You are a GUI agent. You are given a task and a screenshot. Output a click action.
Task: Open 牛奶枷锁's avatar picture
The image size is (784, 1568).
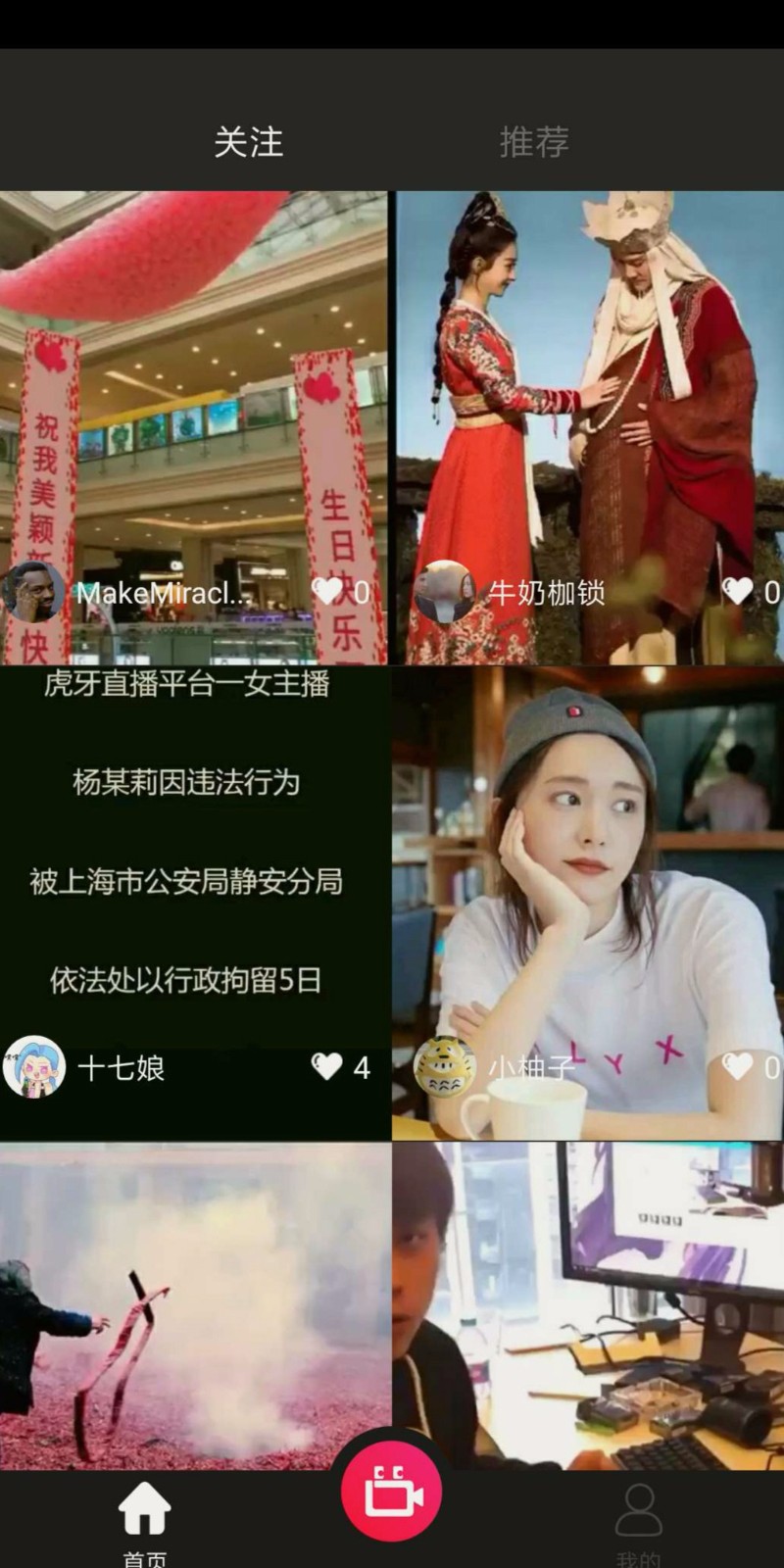click(446, 592)
